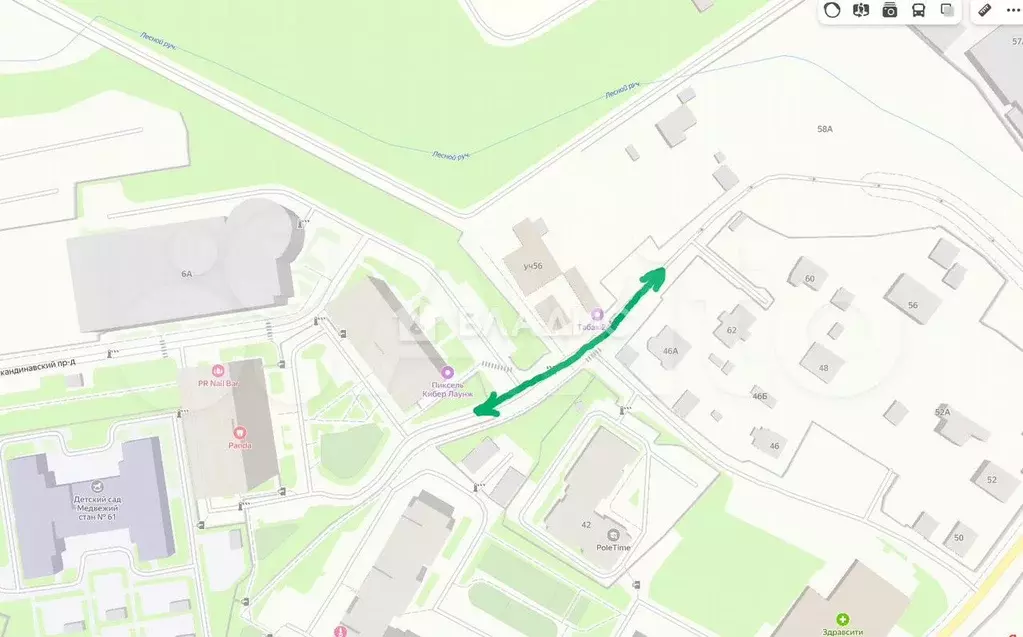
Task: Tap the PoleTime map marker
Action: [613, 535]
